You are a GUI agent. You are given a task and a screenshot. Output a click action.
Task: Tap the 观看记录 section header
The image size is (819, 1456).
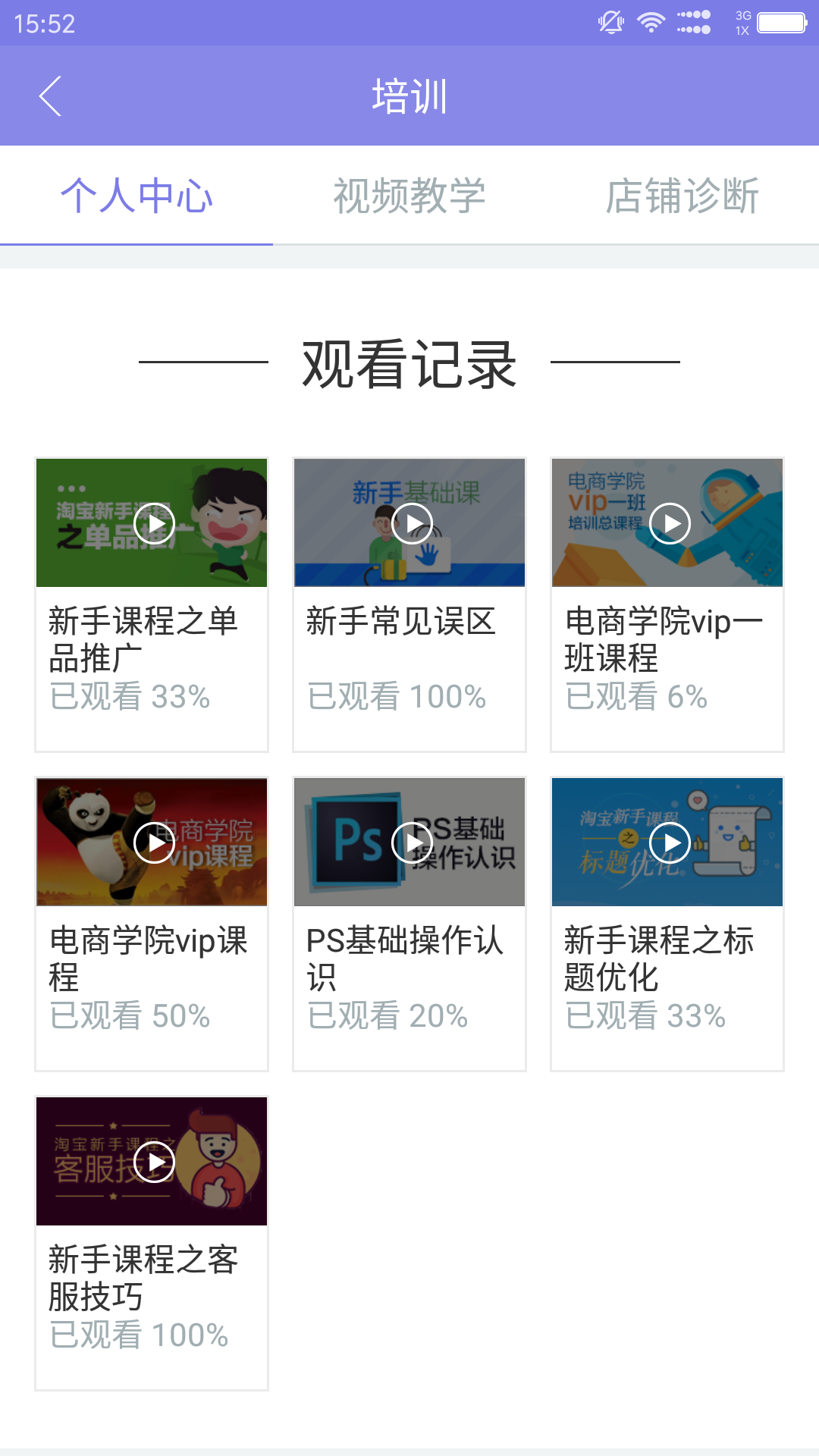click(x=409, y=363)
